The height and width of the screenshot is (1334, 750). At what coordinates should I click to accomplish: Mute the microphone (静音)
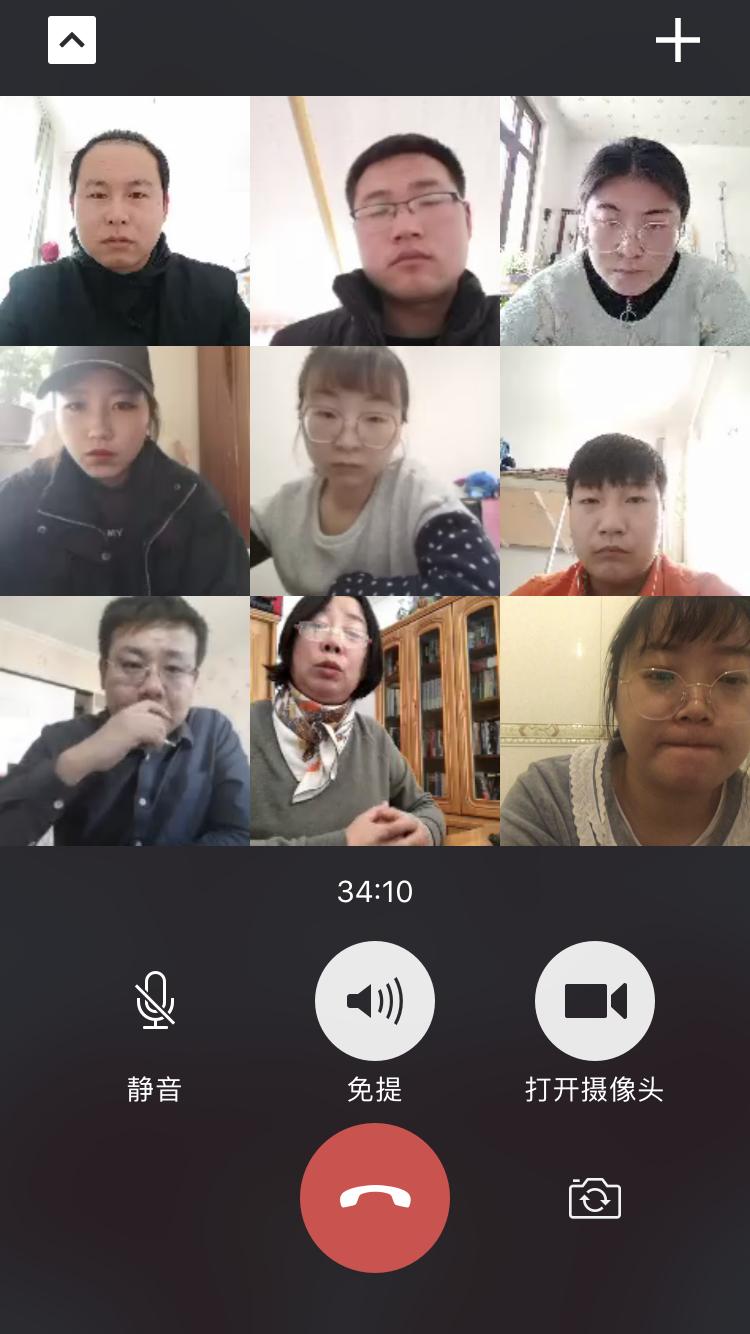point(155,1001)
